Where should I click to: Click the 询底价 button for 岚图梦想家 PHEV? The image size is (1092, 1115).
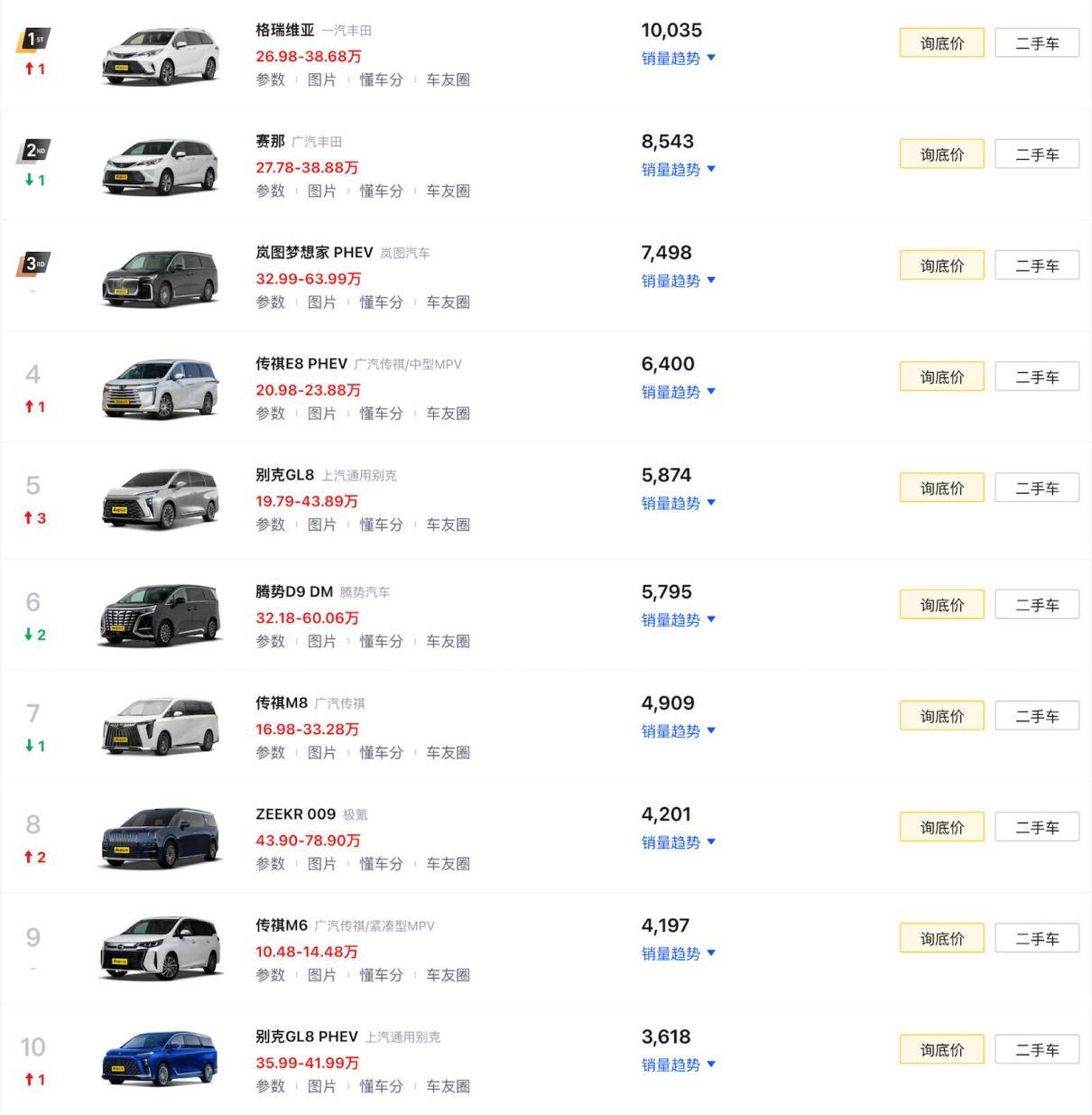(941, 265)
